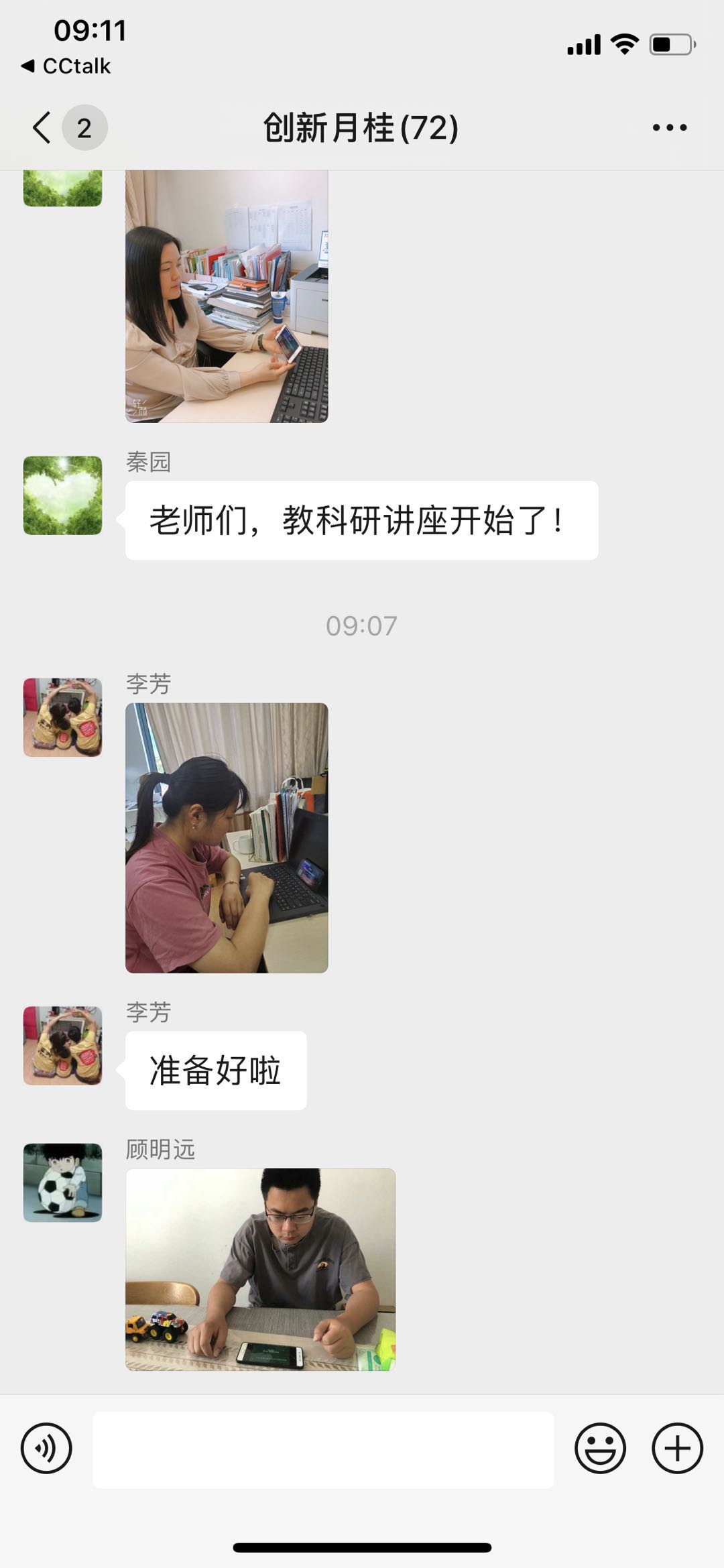Screen dimensions: 724x1568
Task: Open the group chat info menu
Action: (x=669, y=127)
